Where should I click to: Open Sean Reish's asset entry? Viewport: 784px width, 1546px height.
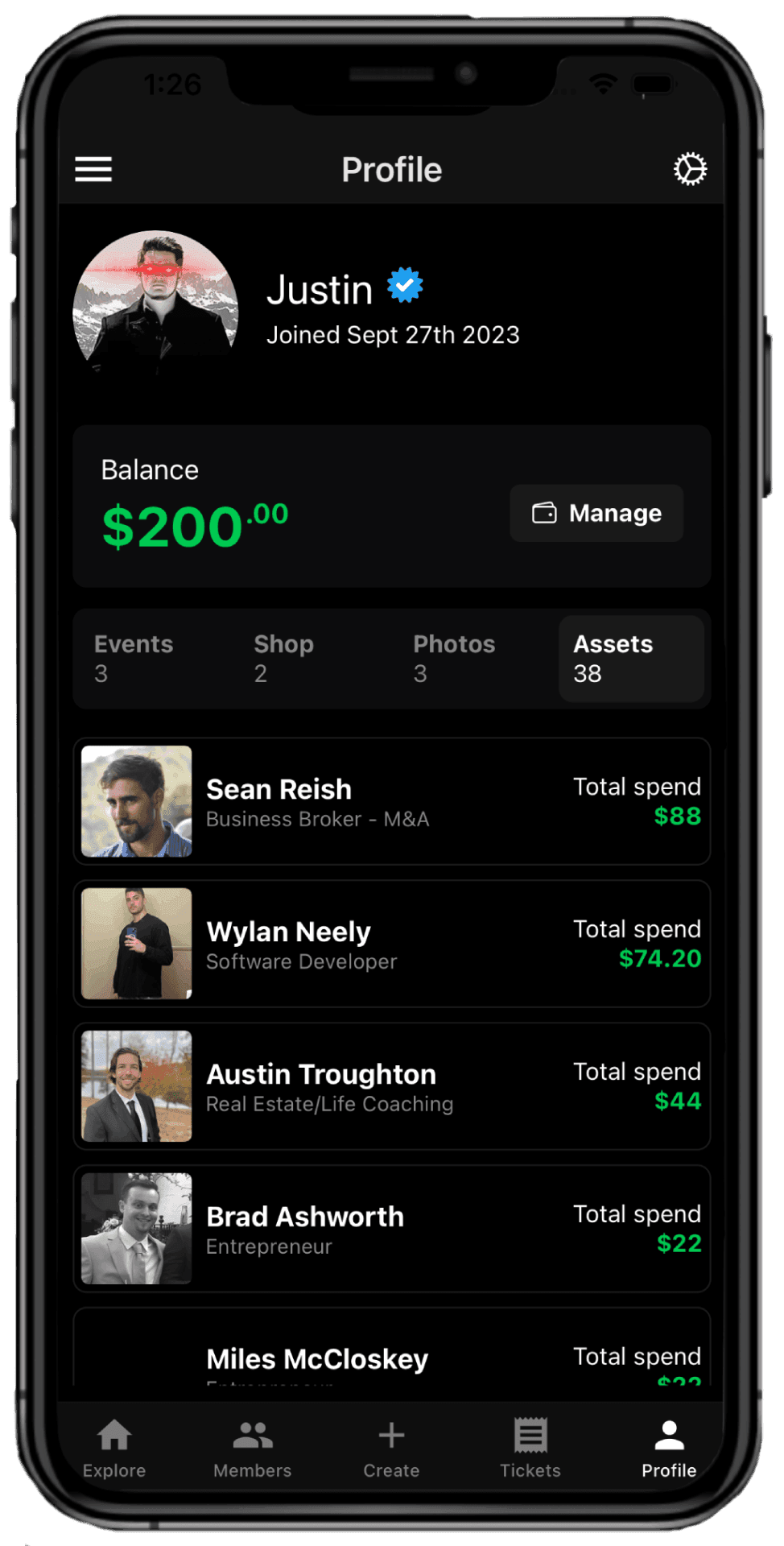point(391,801)
